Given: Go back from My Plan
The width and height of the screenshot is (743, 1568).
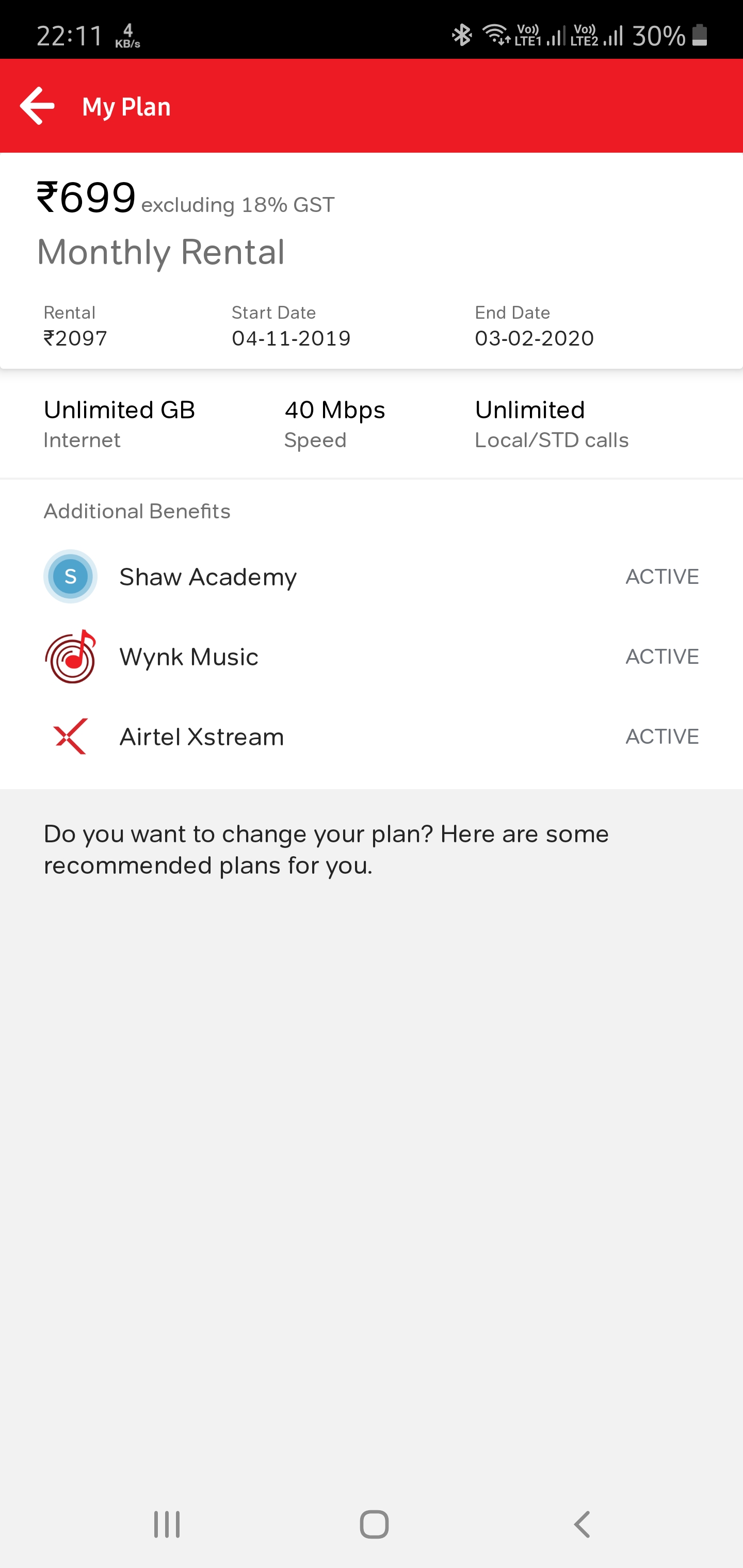Looking at the screenshot, I should click(x=38, y=106).
